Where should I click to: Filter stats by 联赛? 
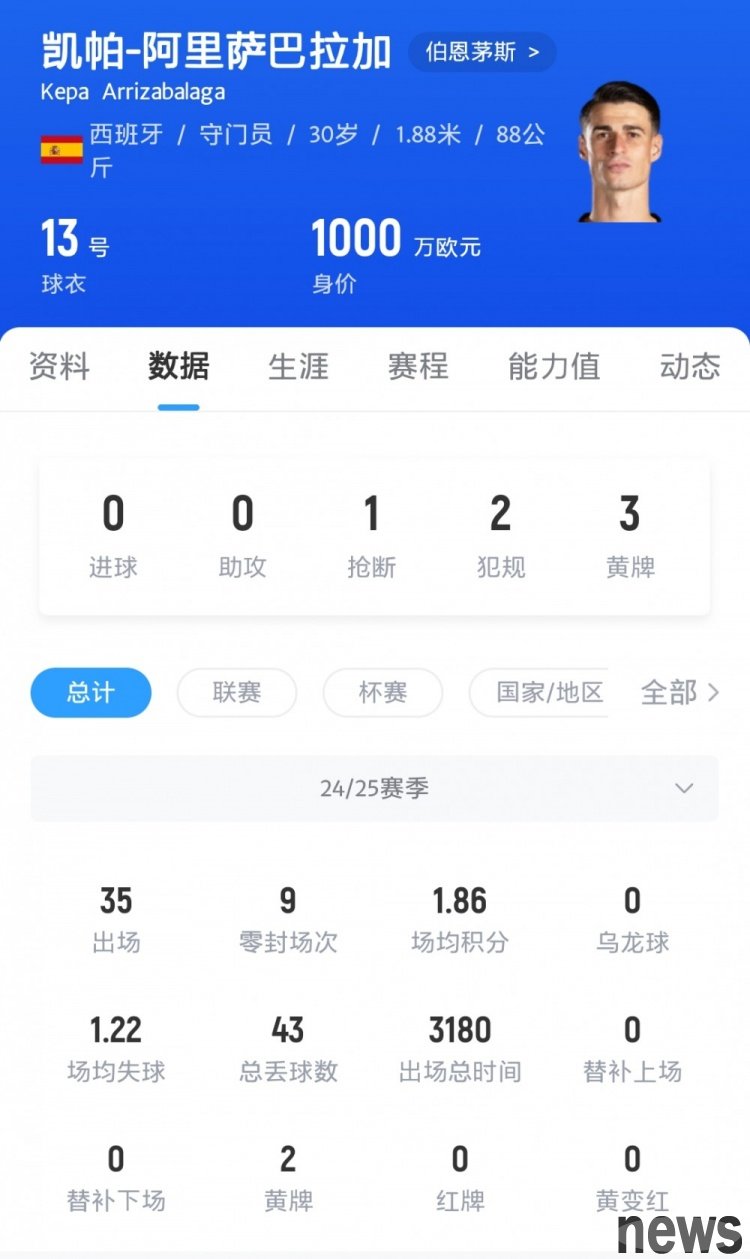coord(237,693)
